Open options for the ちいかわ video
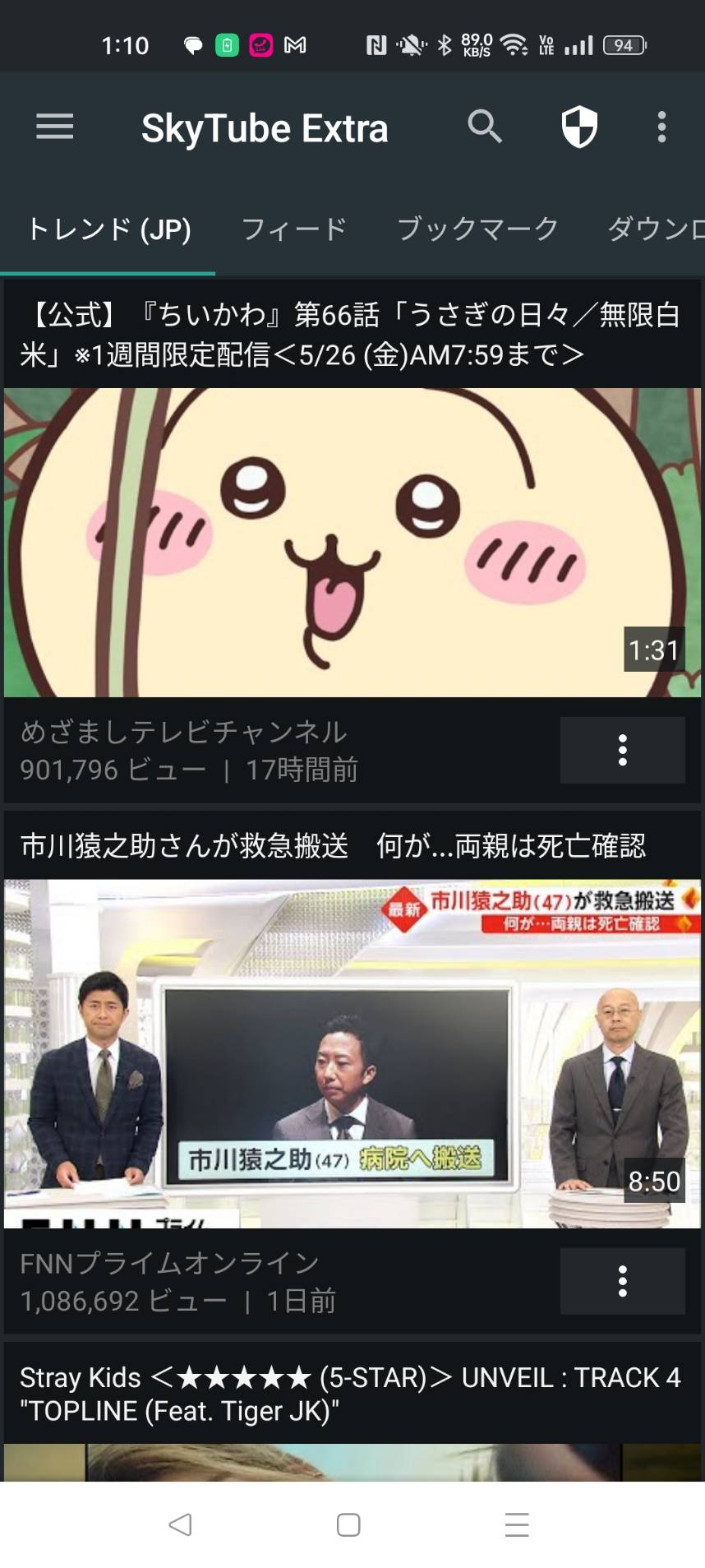The width and height of the screenshot is (705, 1568). [622, 750]
